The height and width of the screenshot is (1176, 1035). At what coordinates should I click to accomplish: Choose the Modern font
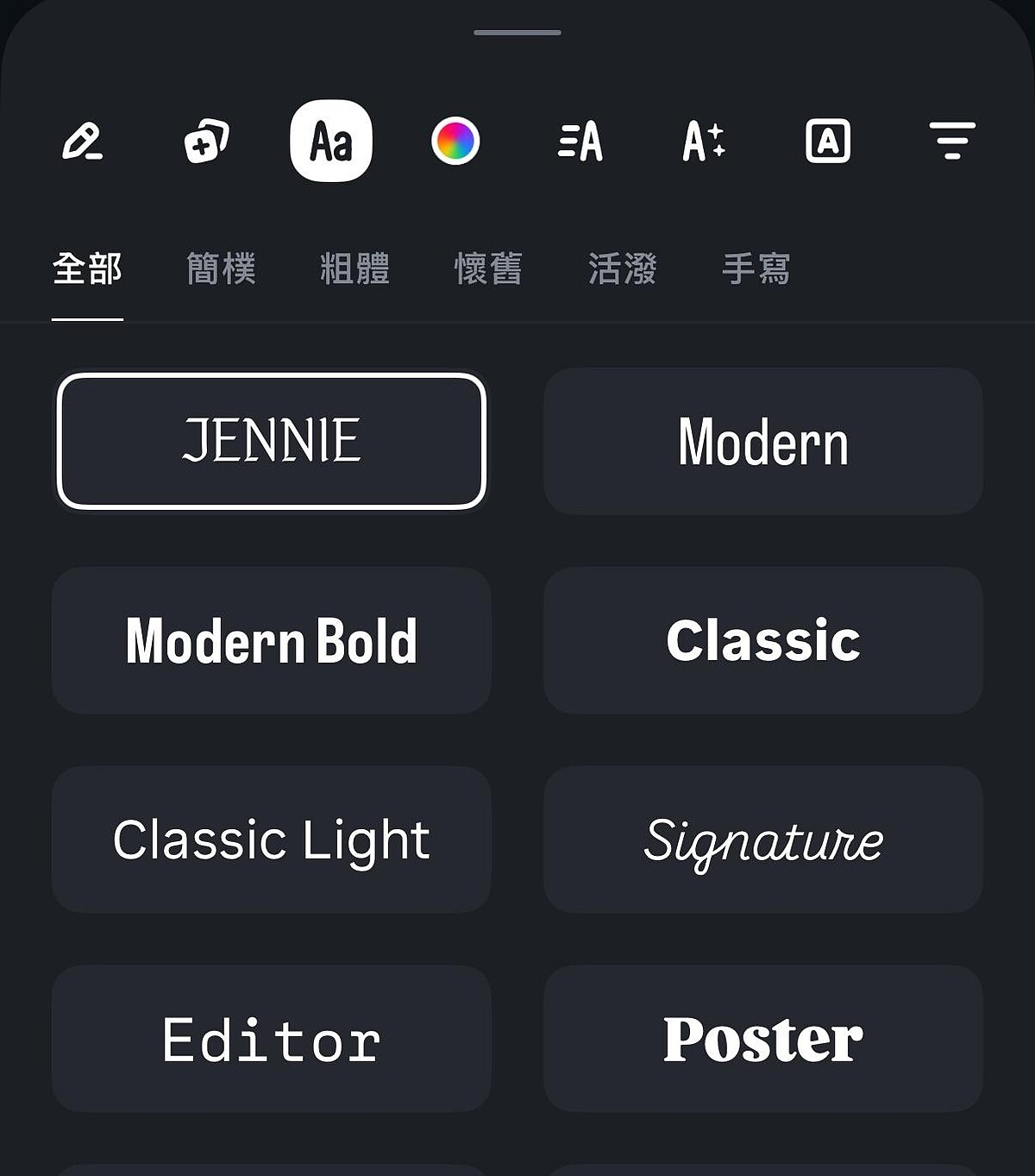click(x=763, y=442)
